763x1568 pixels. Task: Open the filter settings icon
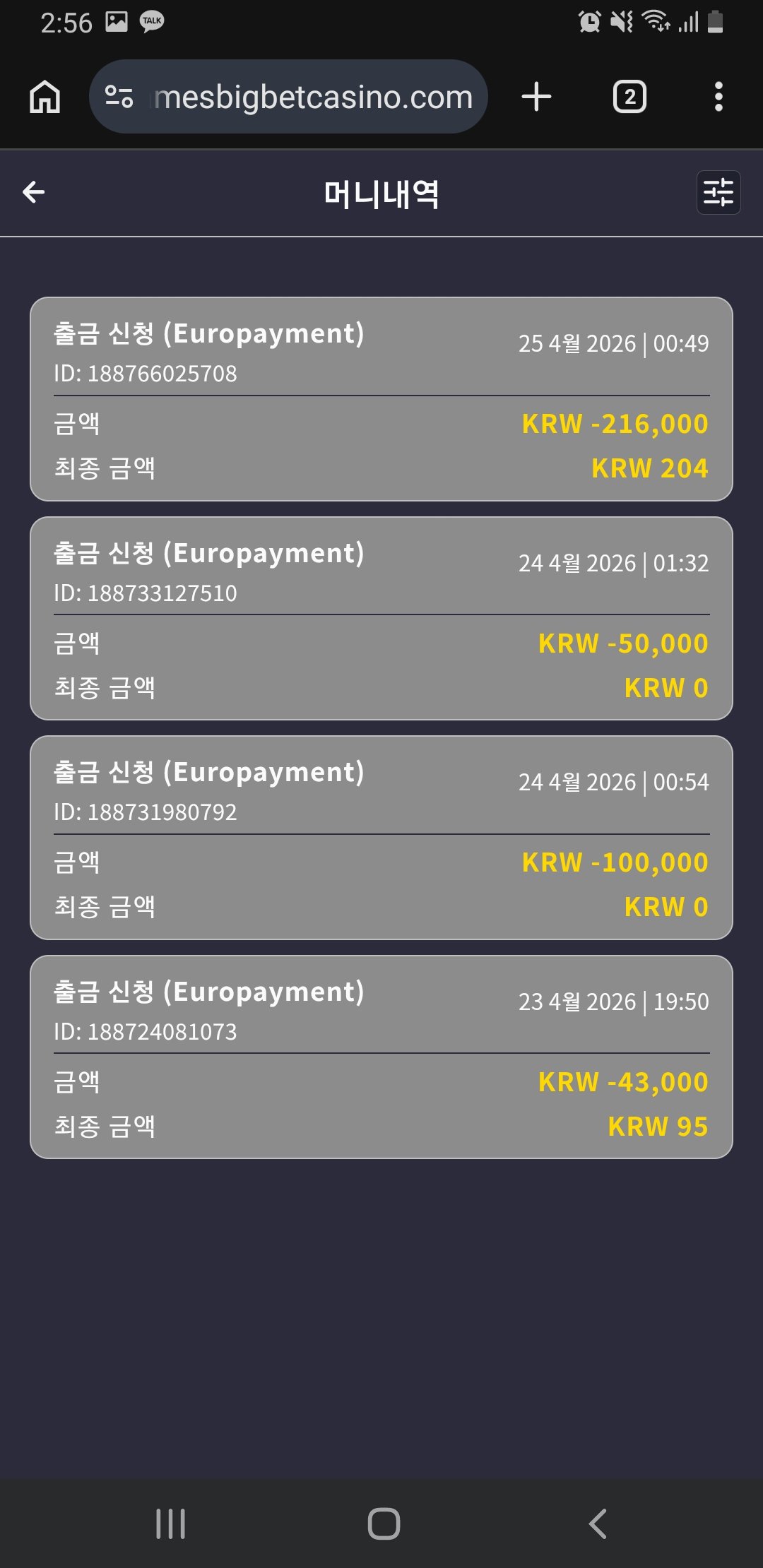coord(718,192)
